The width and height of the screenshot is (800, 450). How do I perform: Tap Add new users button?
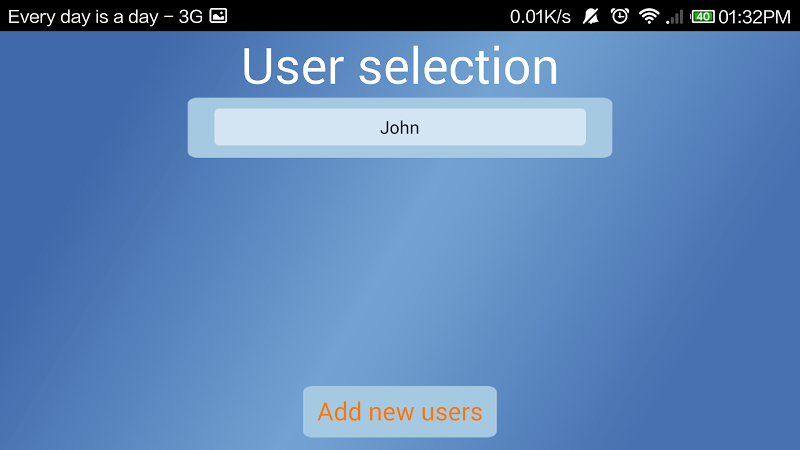[x=400, y=412]
